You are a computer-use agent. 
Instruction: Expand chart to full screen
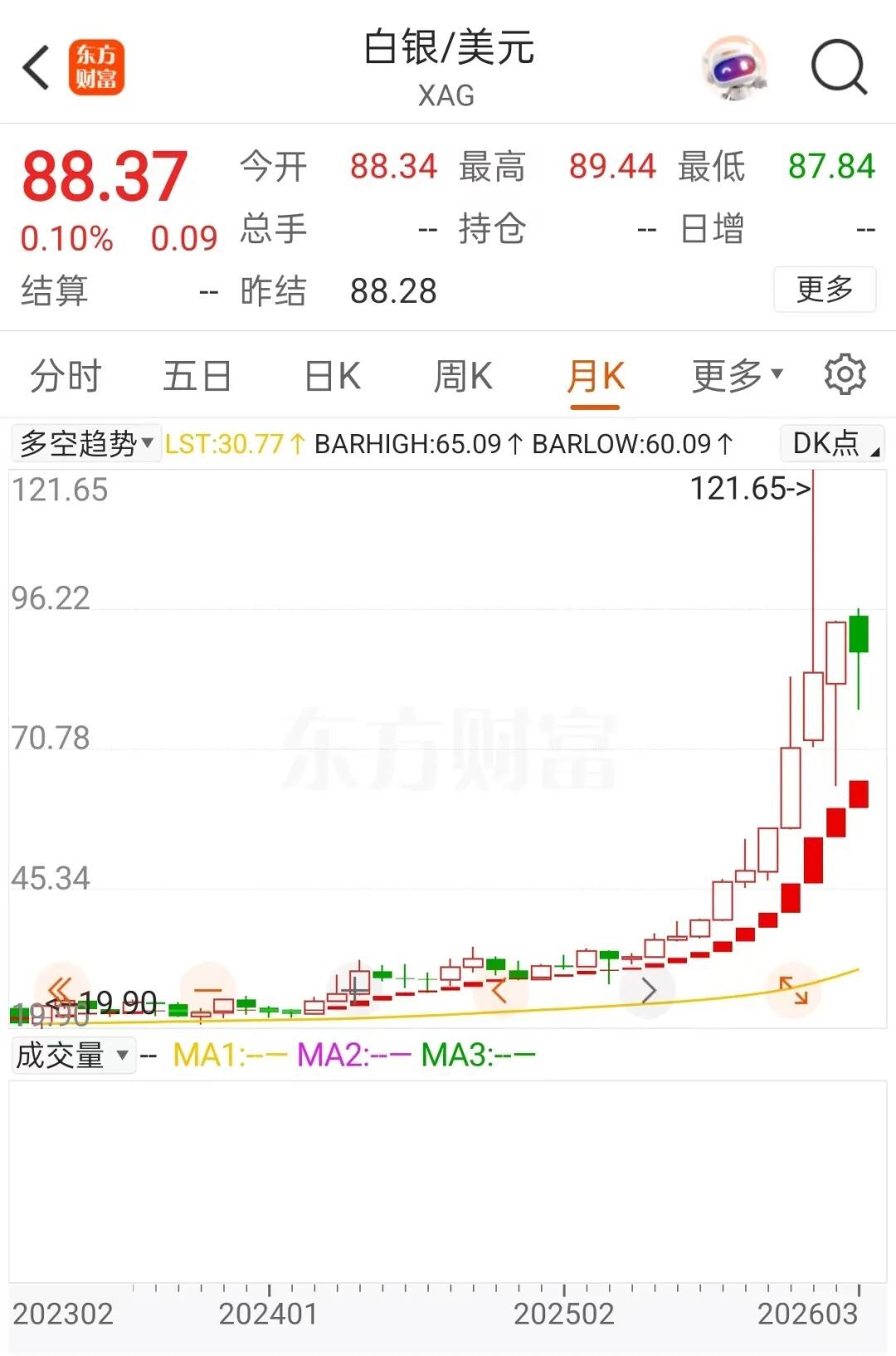(x=793, y=990)
